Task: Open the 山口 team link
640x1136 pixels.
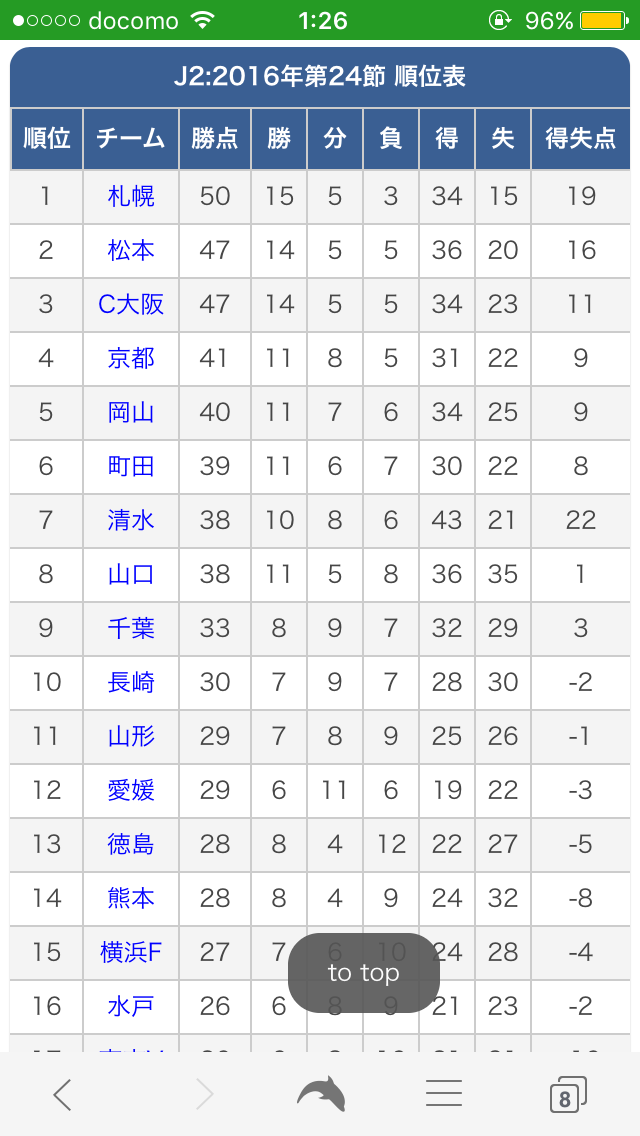Action: pos(131,575)
